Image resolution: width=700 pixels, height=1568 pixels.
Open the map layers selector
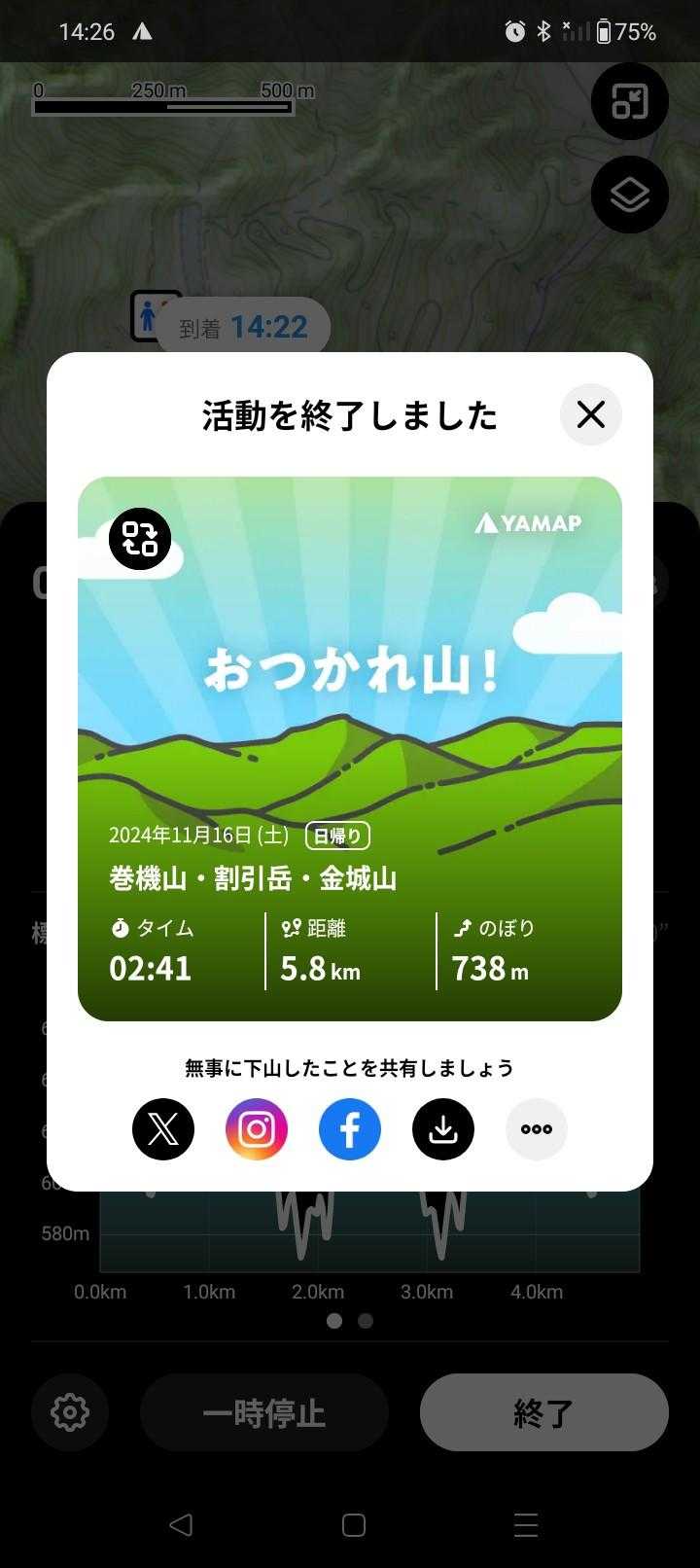coord(629,195)
